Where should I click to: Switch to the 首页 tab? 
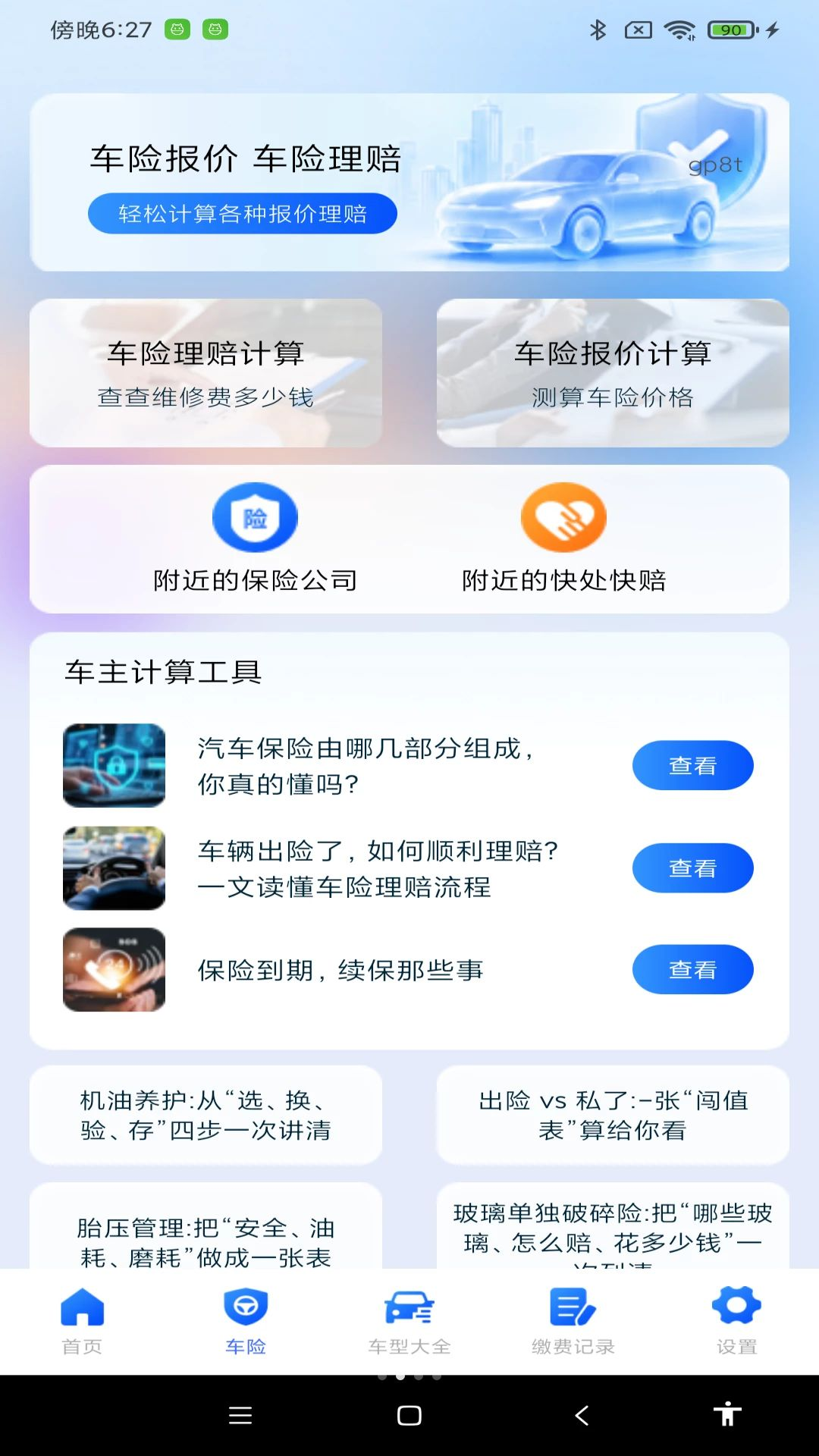pyautogui.click(x=82, y=1322)
